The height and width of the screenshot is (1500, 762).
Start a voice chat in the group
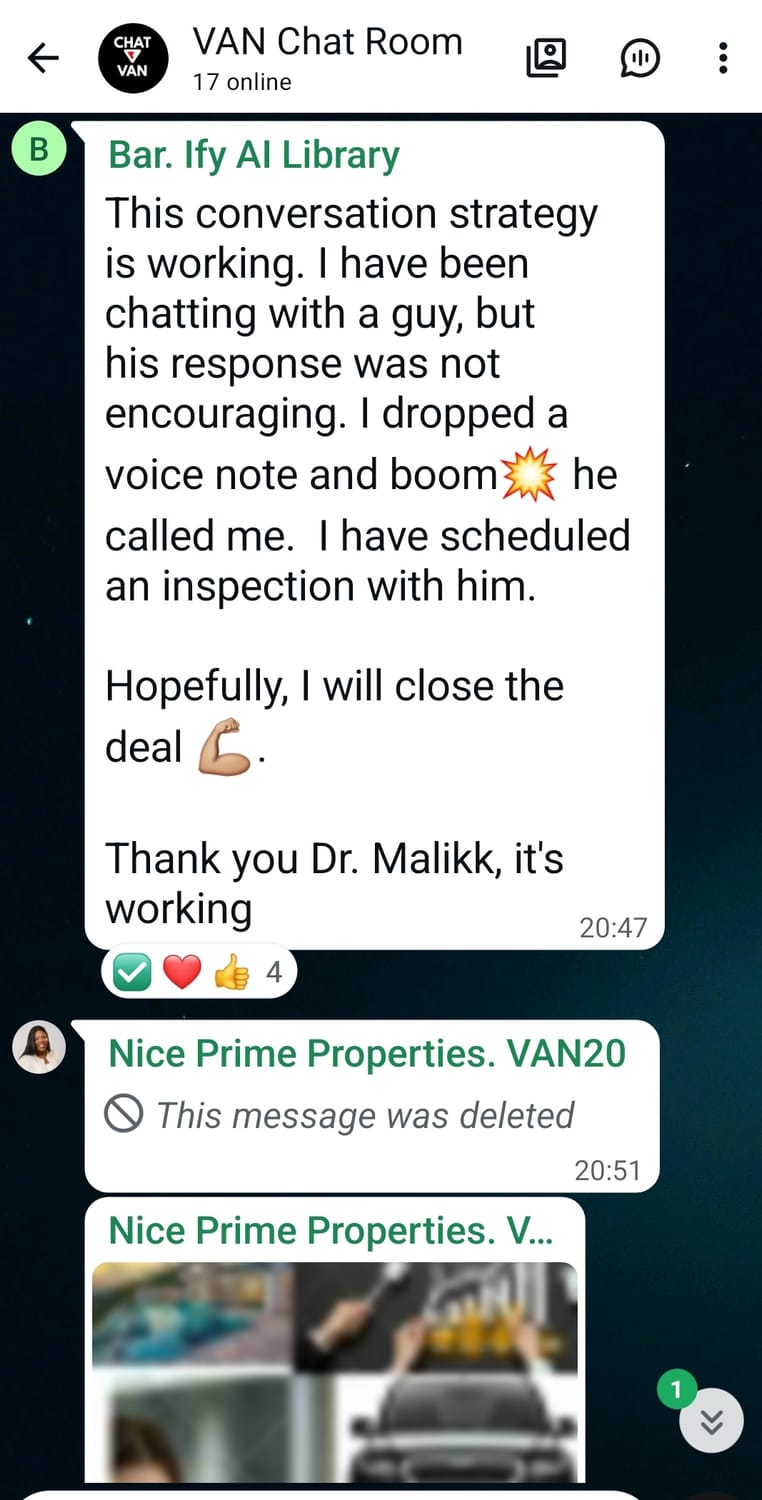(x=640, y=58)
